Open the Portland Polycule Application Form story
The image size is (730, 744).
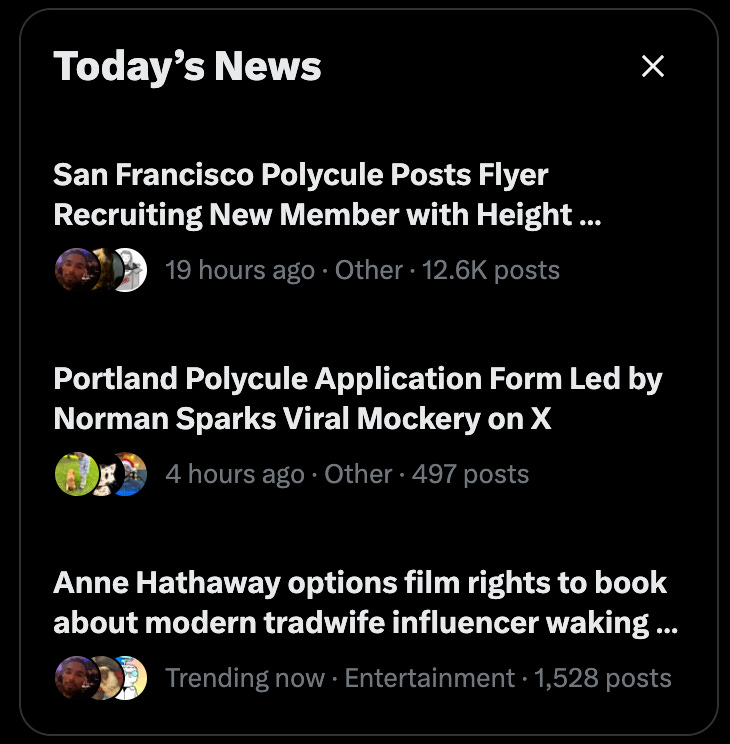357,399
